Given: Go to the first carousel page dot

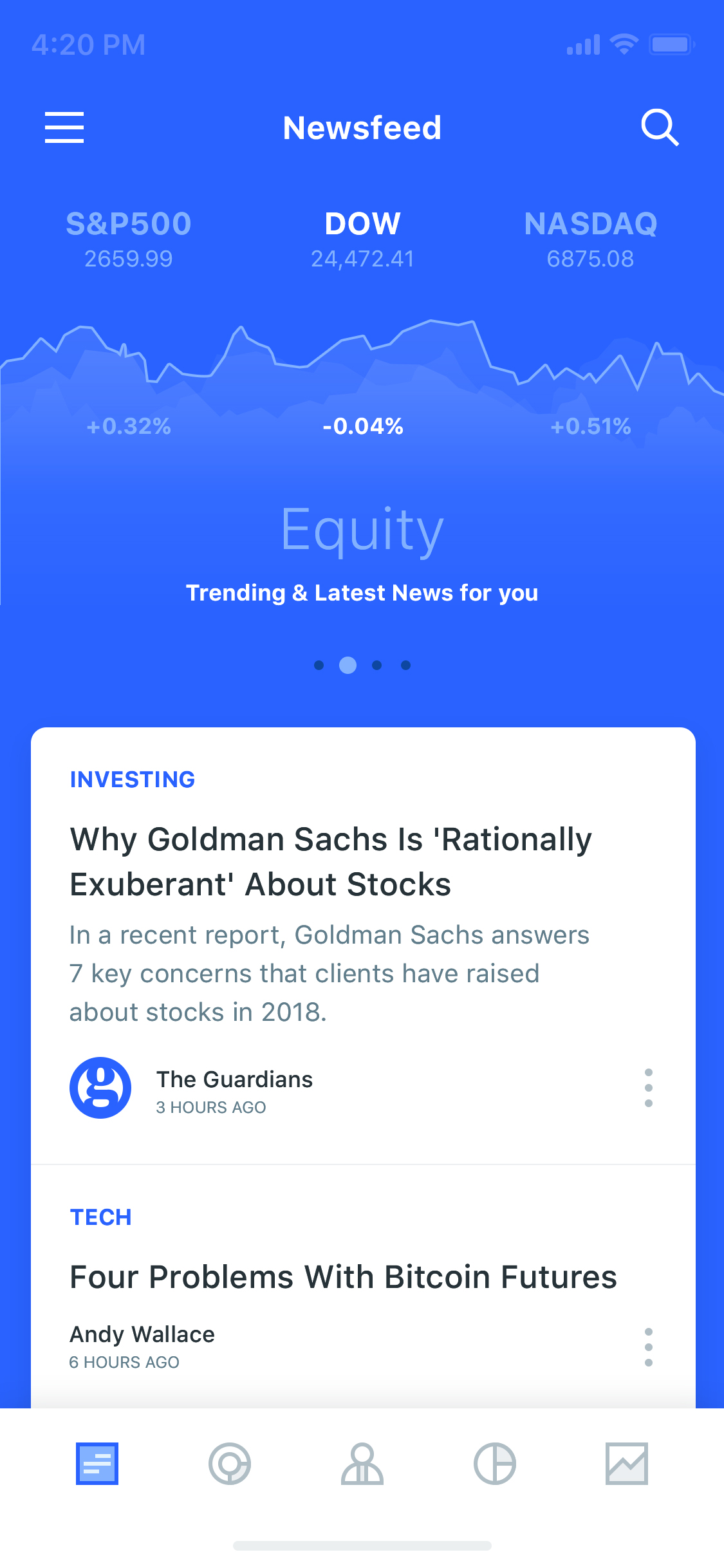Looking at the screenshot, I should (319, 665).
